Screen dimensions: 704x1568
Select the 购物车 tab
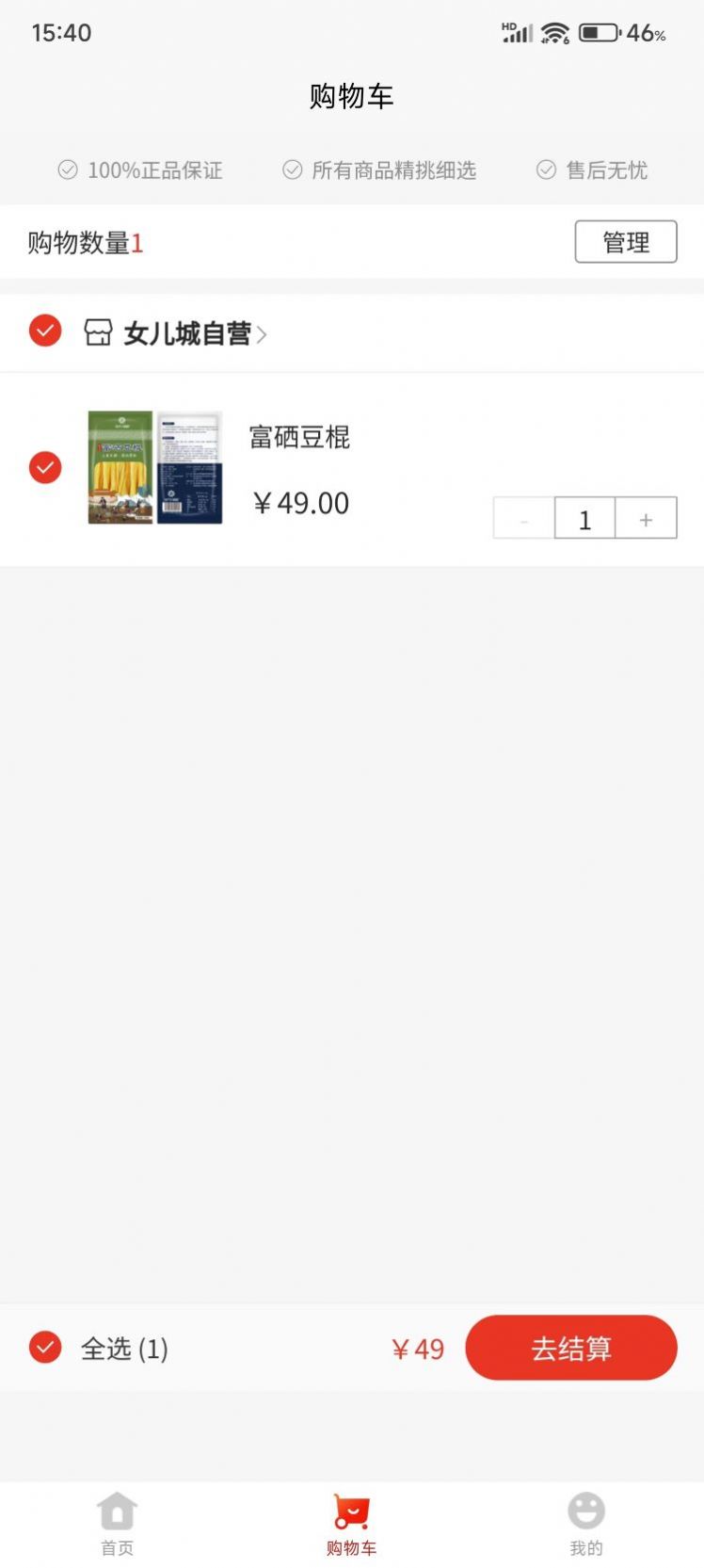tap(351, 1522)
